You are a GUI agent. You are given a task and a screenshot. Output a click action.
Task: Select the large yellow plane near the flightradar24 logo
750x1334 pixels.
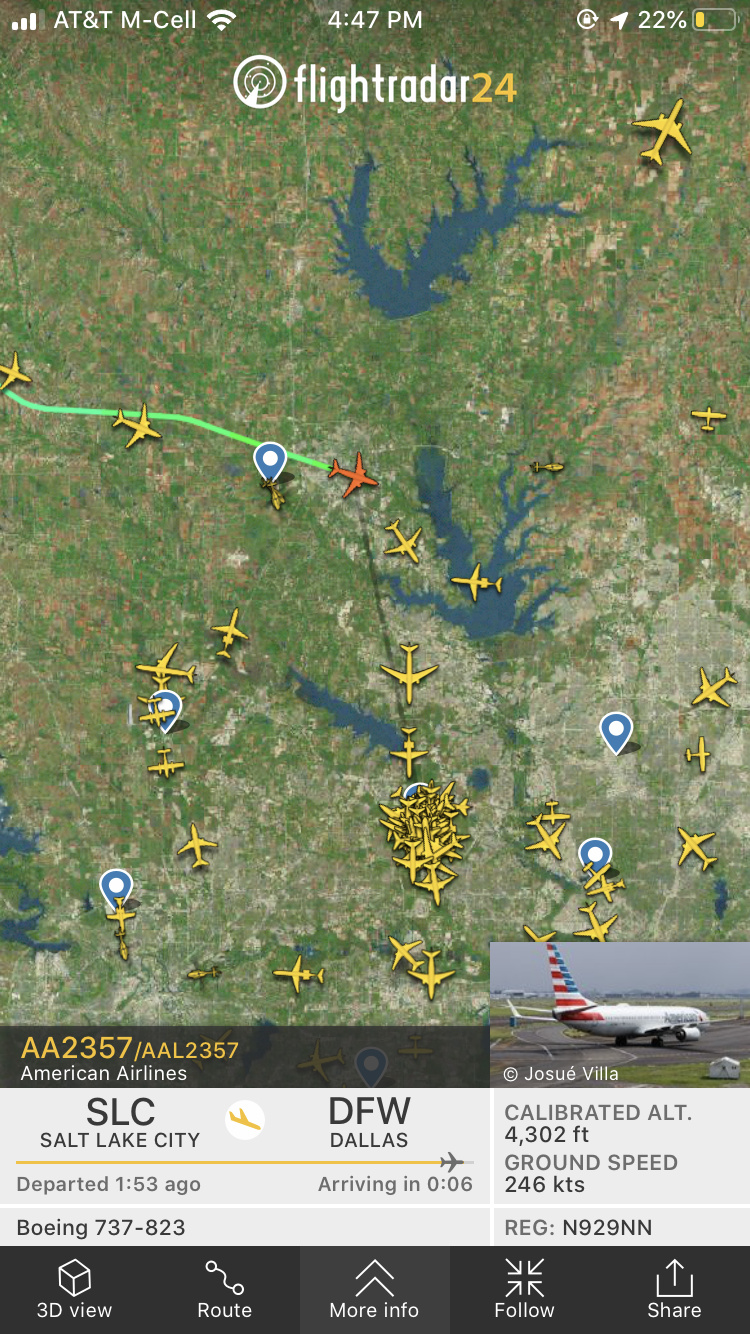tap(663, 131)
